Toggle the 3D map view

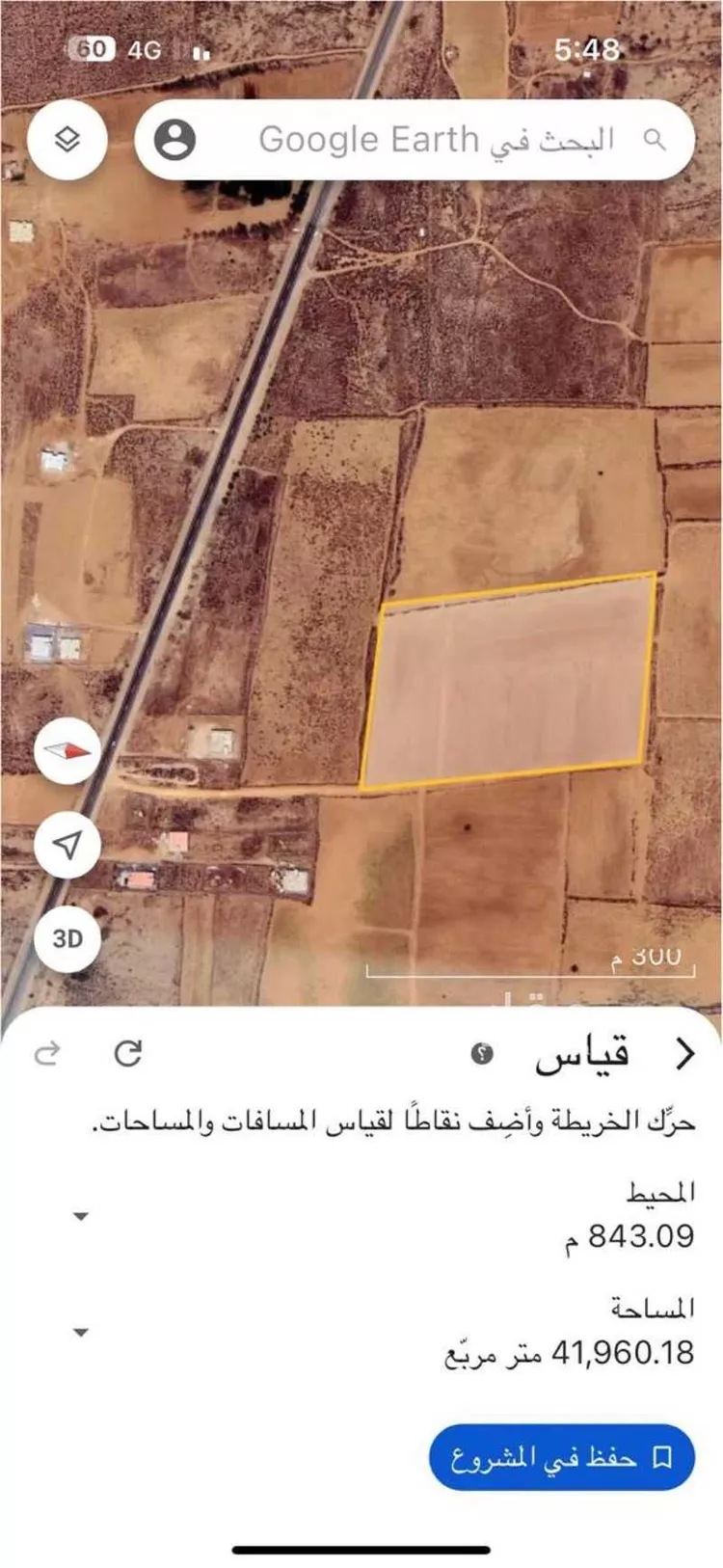pos(67,936)
